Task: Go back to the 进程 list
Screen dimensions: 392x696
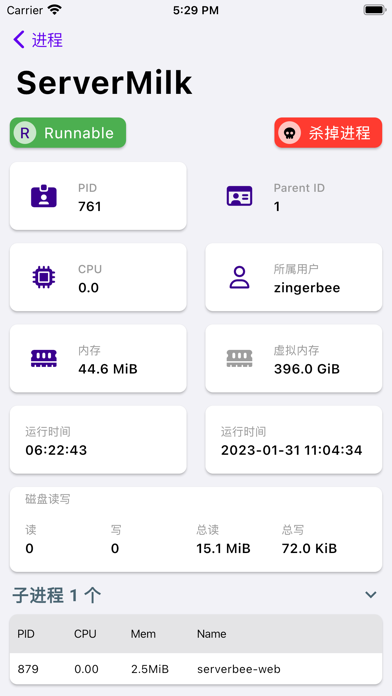Action: tap(38, 40)
